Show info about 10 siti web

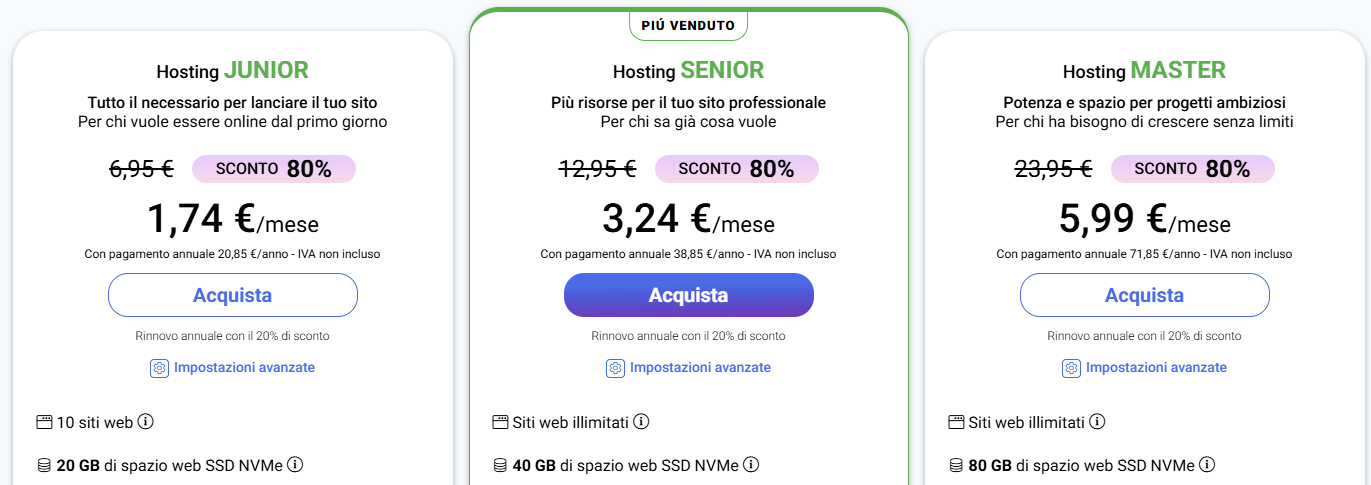[x=146, y=422]
